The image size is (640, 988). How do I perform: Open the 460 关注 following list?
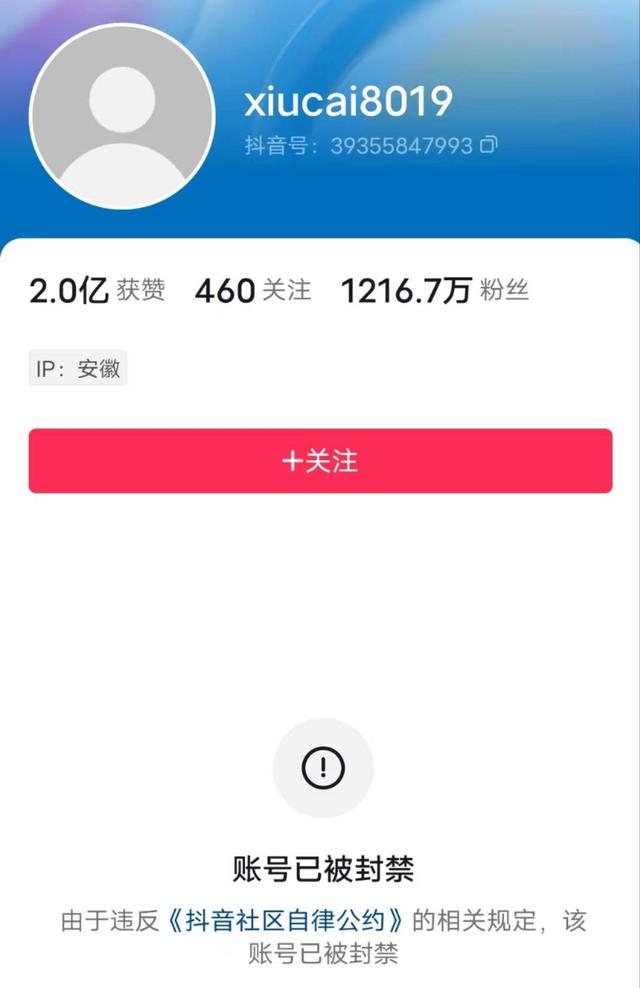(x=253, y=291)
